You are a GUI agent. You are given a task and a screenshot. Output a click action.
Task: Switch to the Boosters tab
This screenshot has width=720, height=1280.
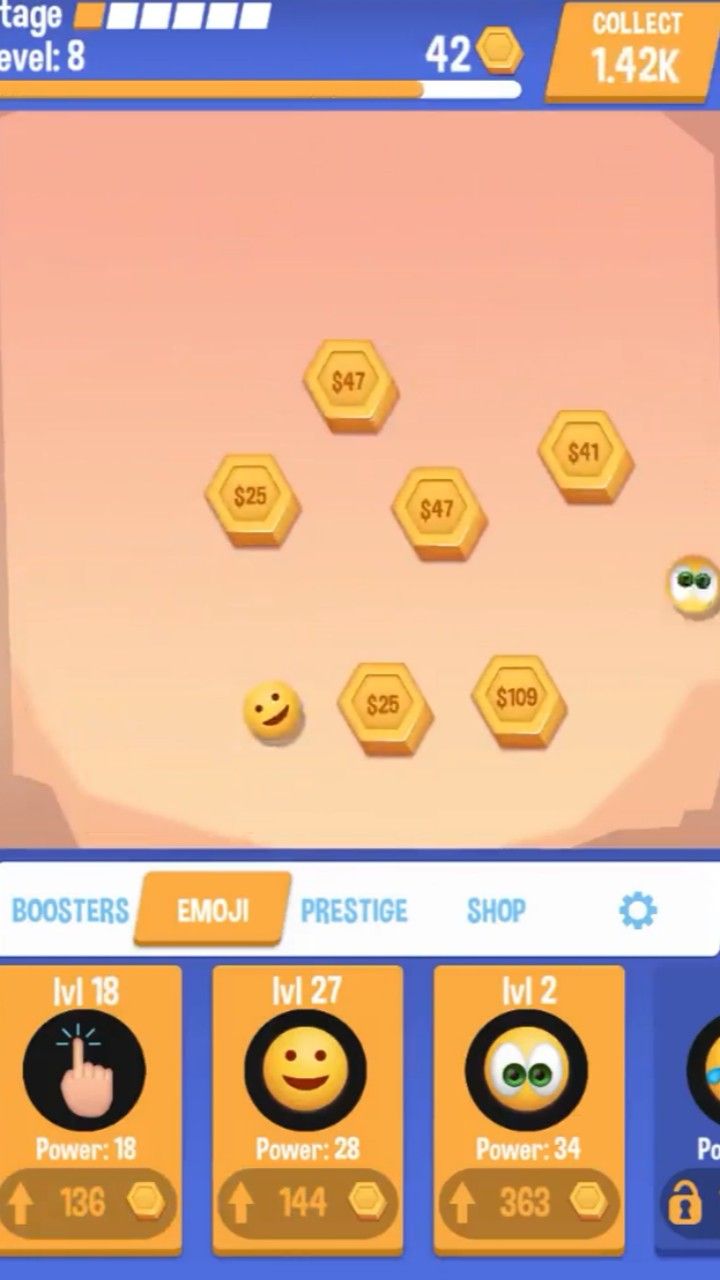70,910
